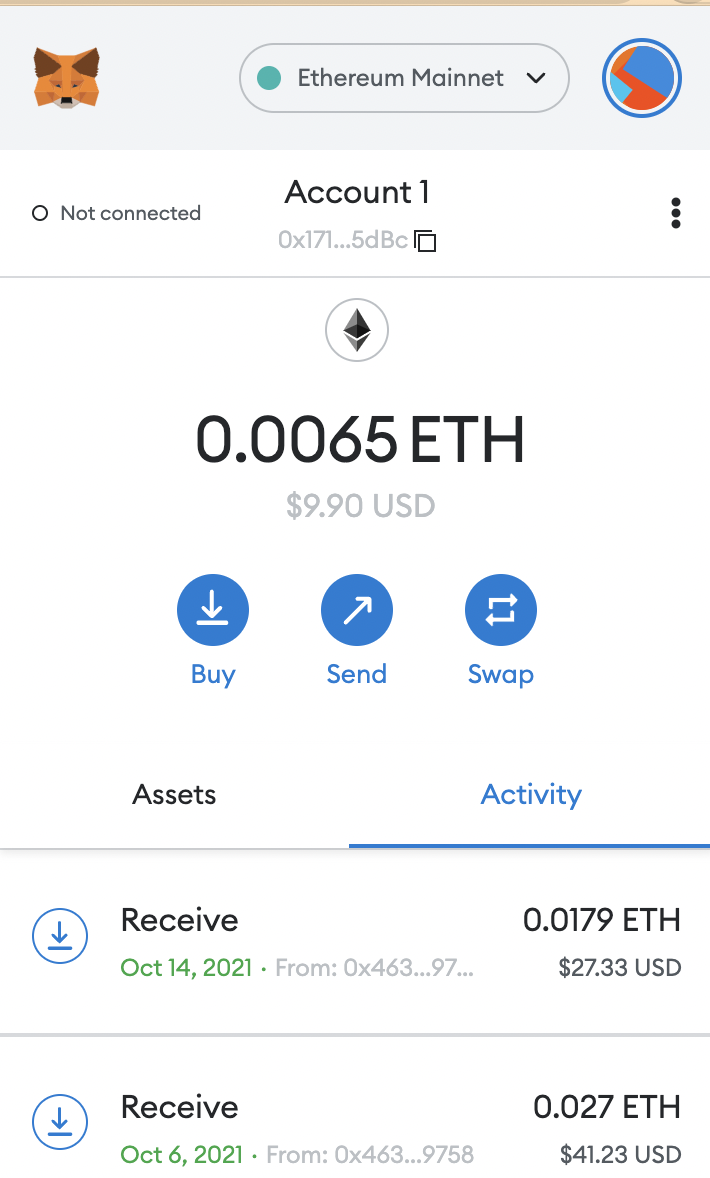This screenshot has width=710, height=1178.
Task: View the Oct 6, 2021 Receive transaction
Action: point(355,1128)
